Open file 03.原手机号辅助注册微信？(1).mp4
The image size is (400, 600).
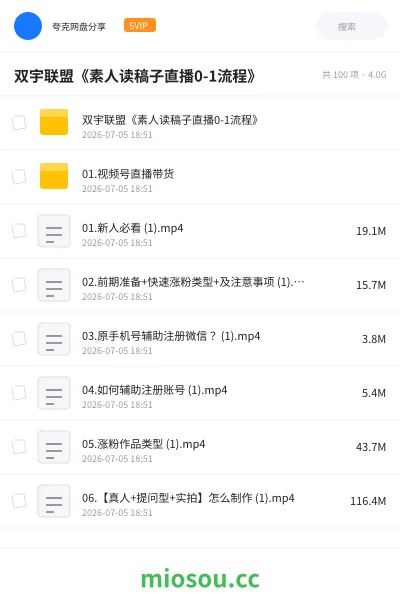coord(200,339)
